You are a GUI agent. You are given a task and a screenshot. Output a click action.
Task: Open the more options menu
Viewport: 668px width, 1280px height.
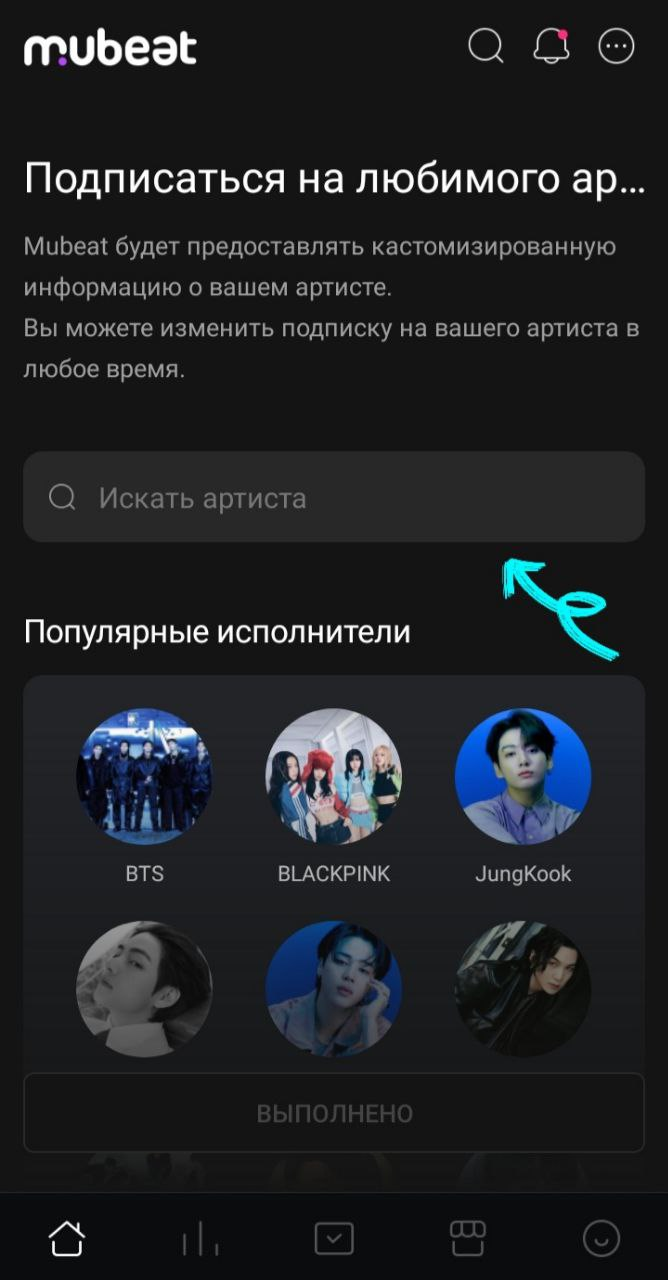click(616, 46)
